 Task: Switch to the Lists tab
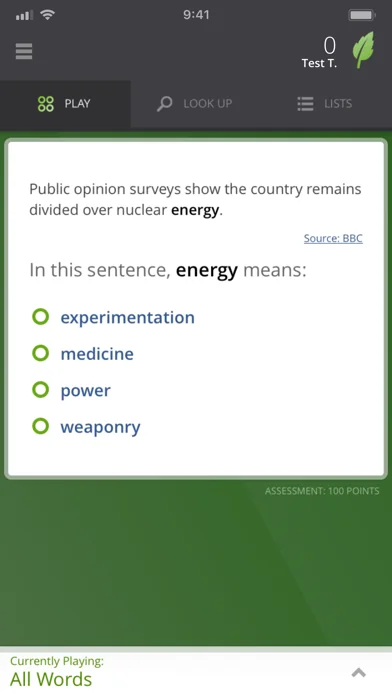pos(325,104)
